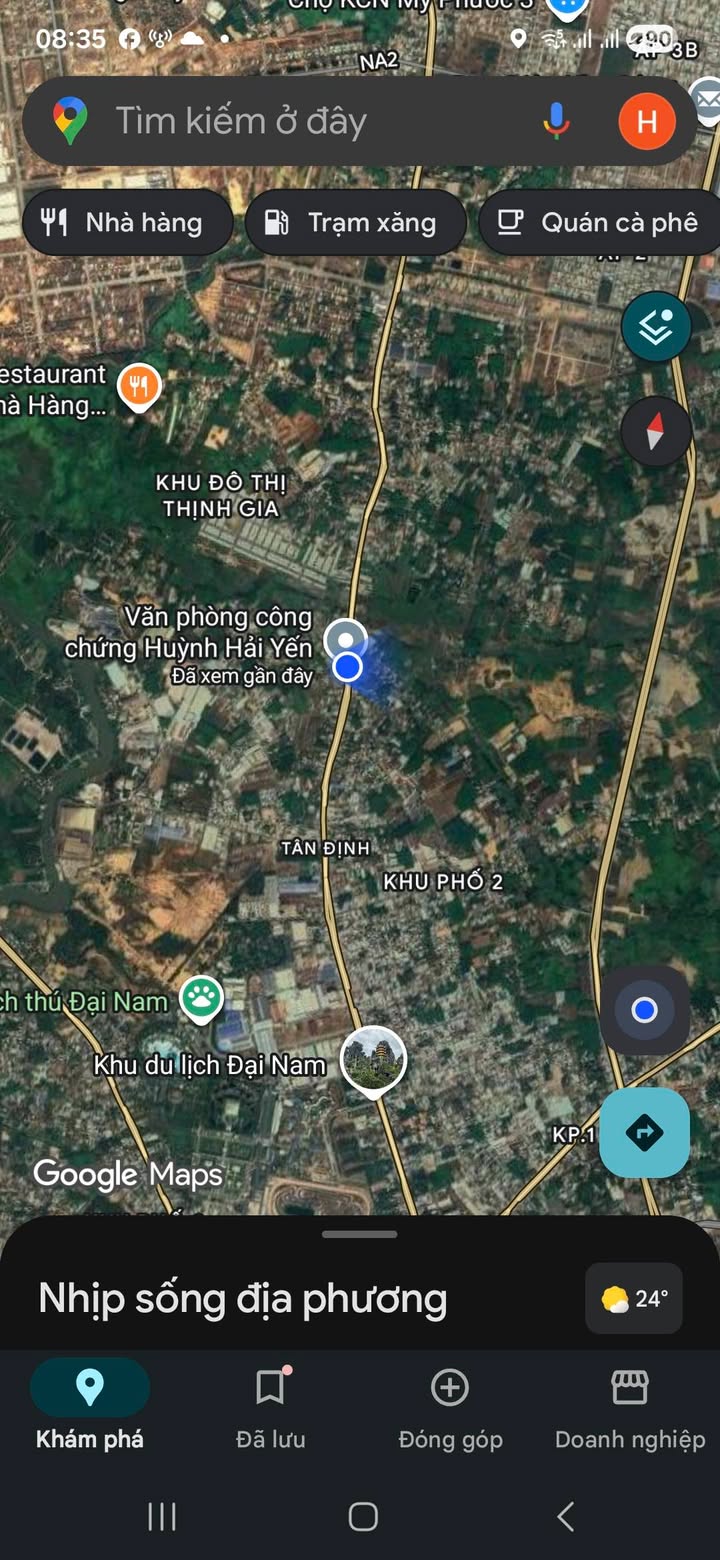Tap the compass to reorient the map

point(656,432)
